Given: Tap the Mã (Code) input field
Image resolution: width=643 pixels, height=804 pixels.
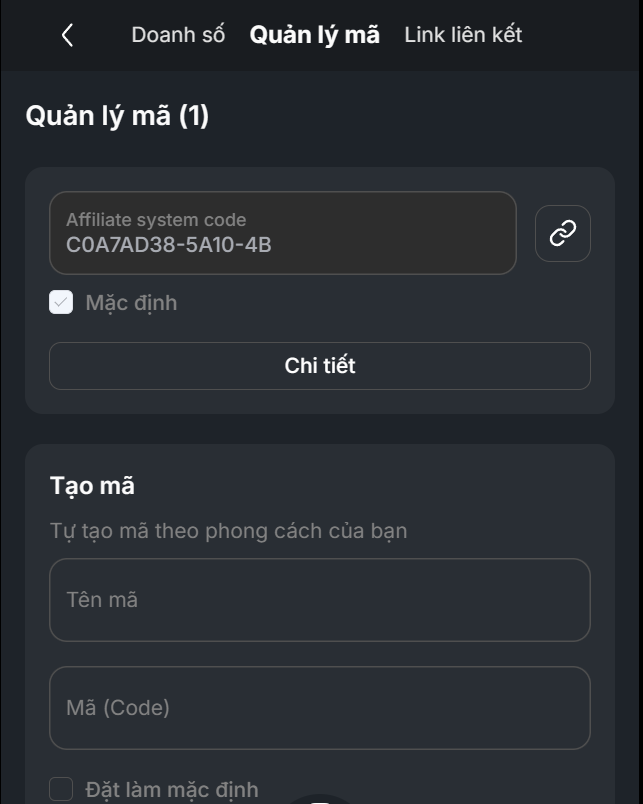Looking at the screenshot, I should 319,708.
